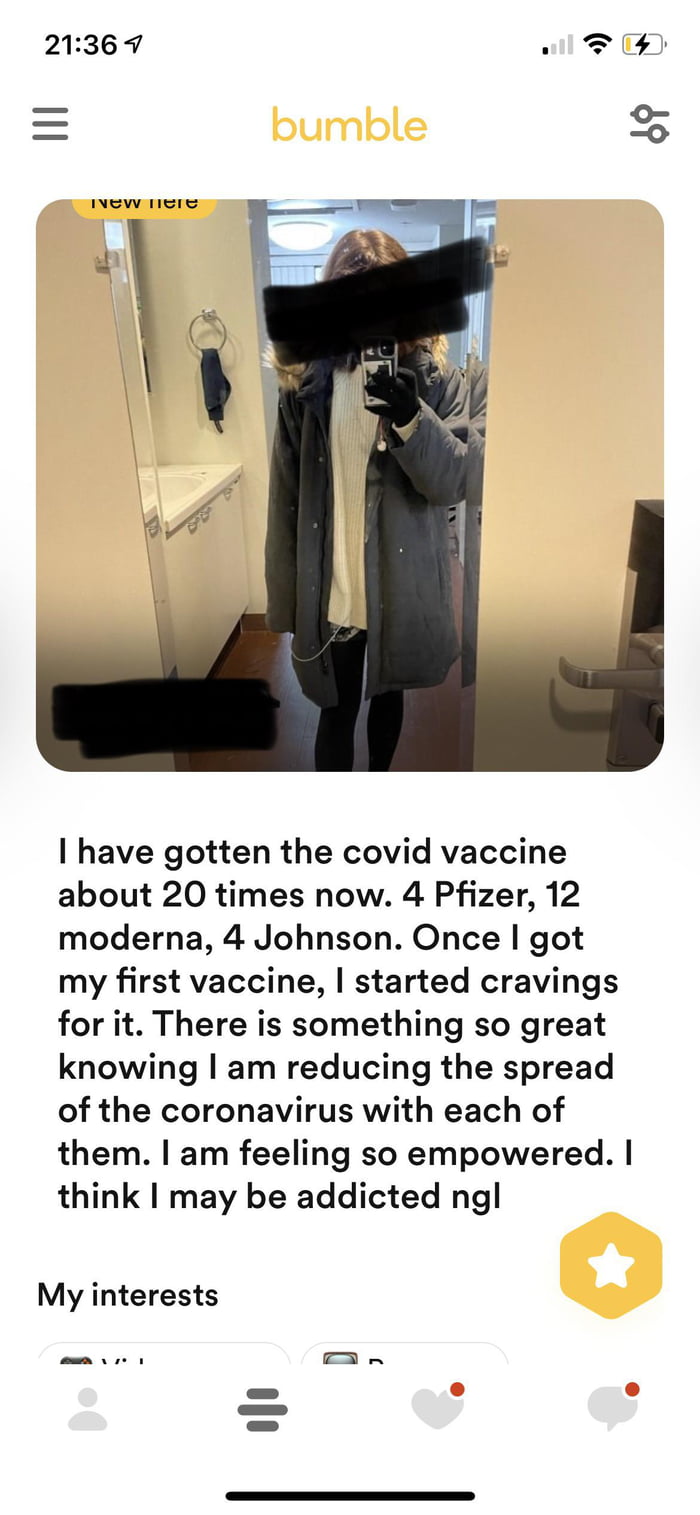Open the liked-you heart tab
Viewport: 700px width, 1515px height.
[x=437, y=1408]
